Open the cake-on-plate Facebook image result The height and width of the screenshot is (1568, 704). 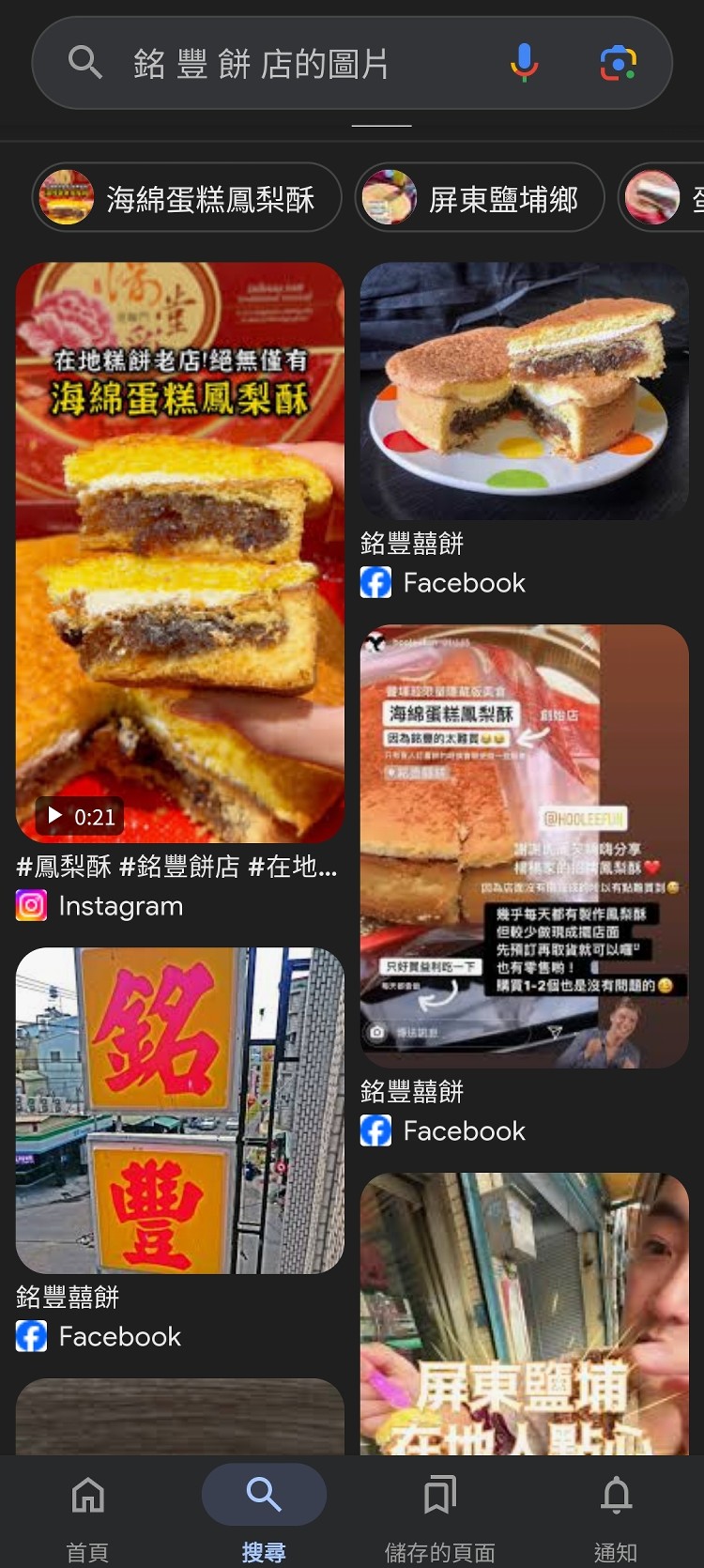pyautogui.click(x=525, y=391)
